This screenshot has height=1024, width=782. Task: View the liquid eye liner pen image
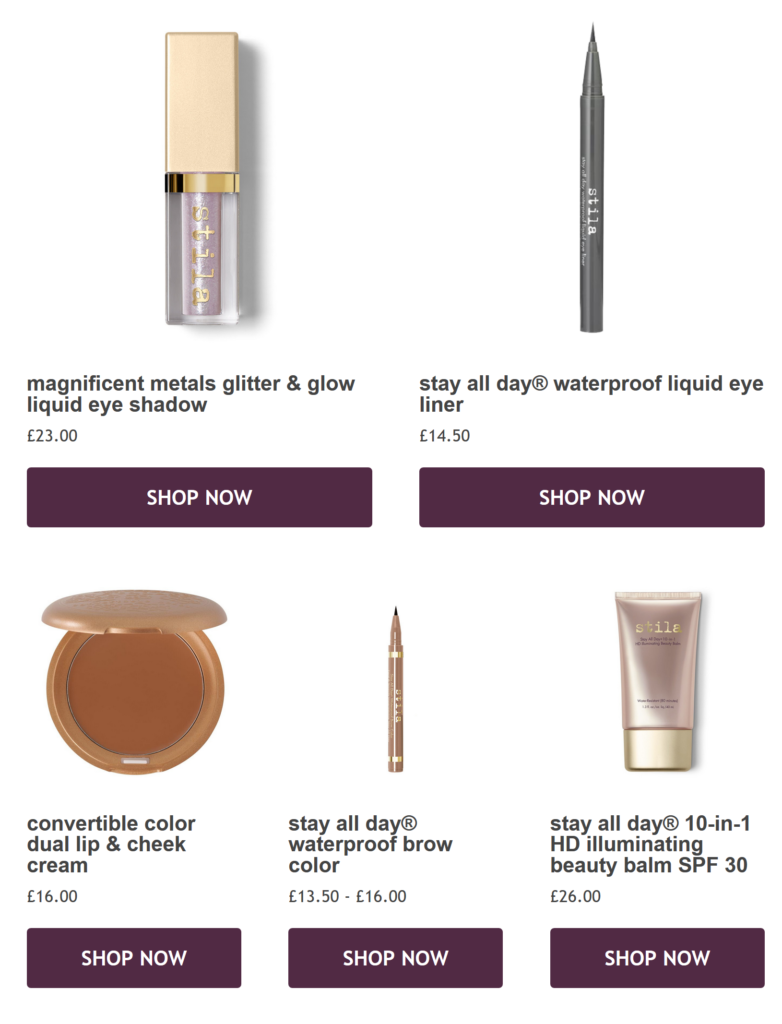(x=592, y=180)
